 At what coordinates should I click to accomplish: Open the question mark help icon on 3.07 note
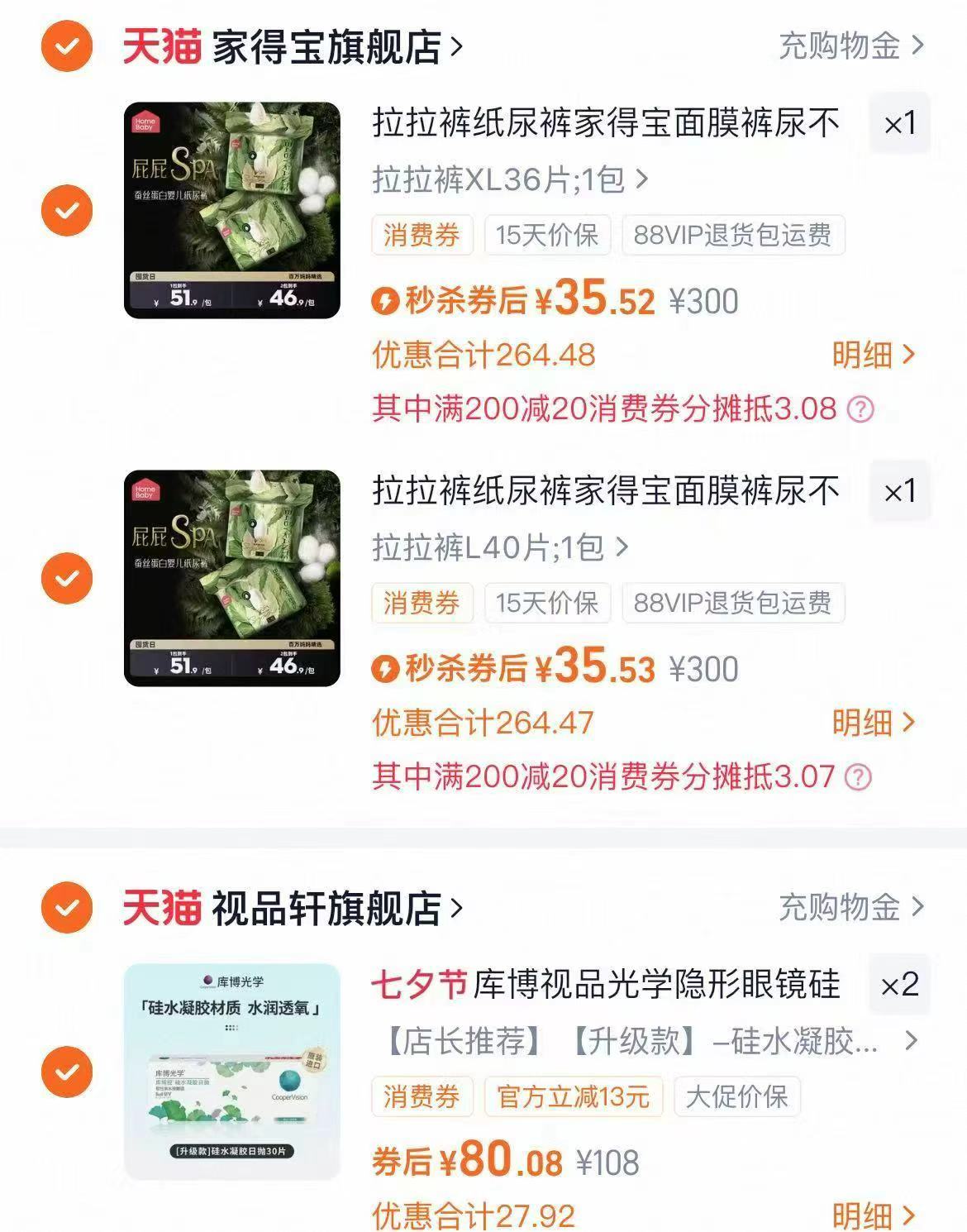860,777
